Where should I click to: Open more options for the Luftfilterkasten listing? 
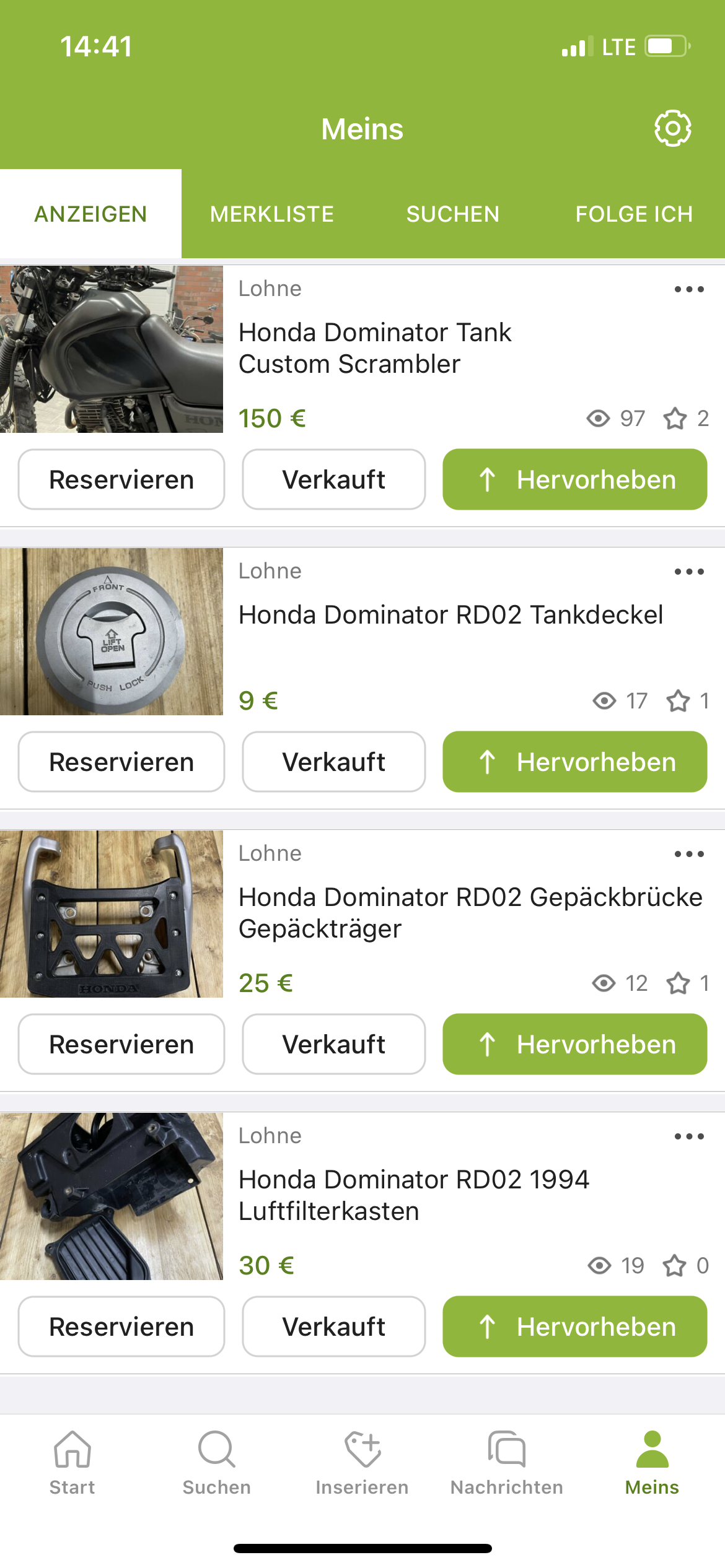point(689,1136)
